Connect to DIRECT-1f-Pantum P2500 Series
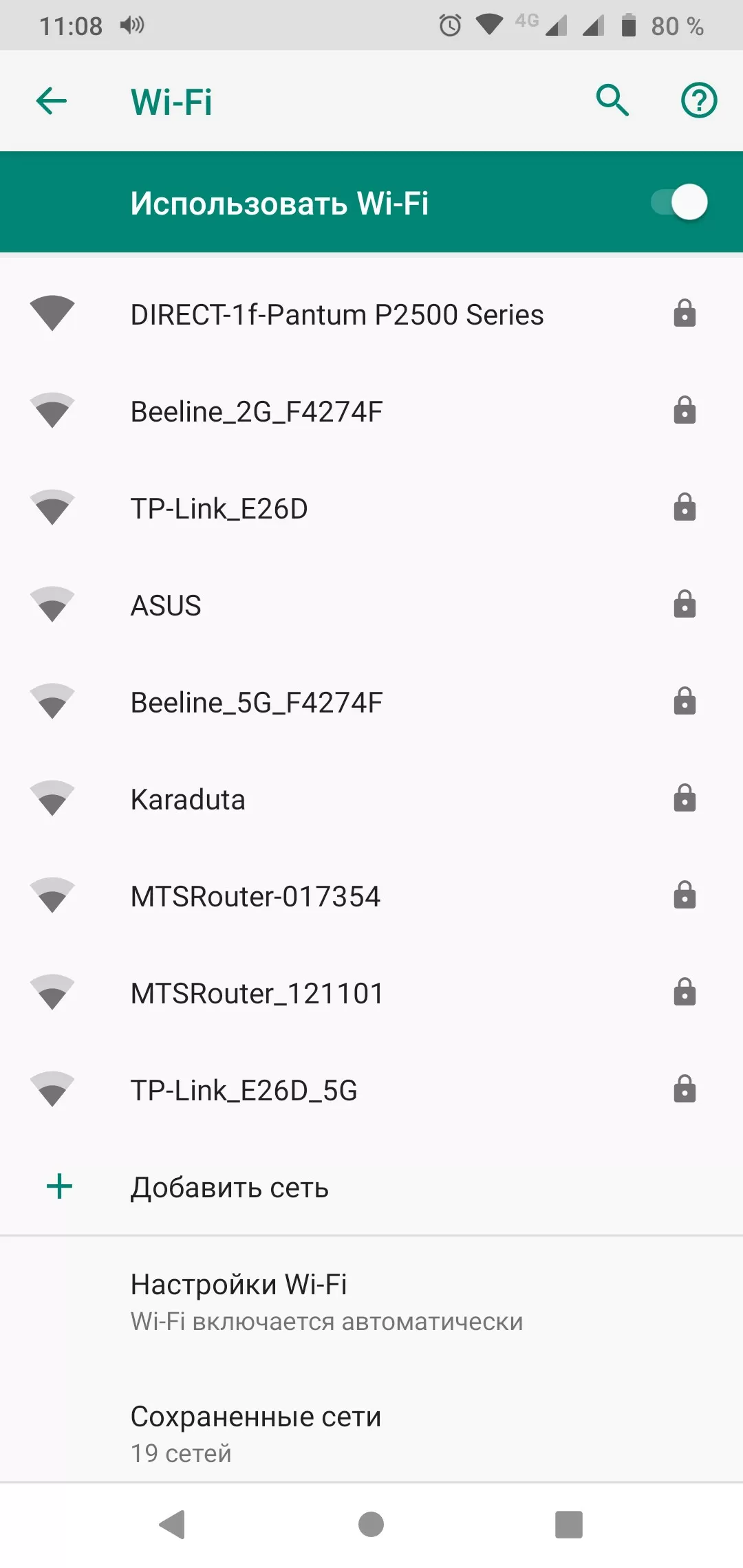This screenshot has height=1568, width=743. (x=337, y=315)
